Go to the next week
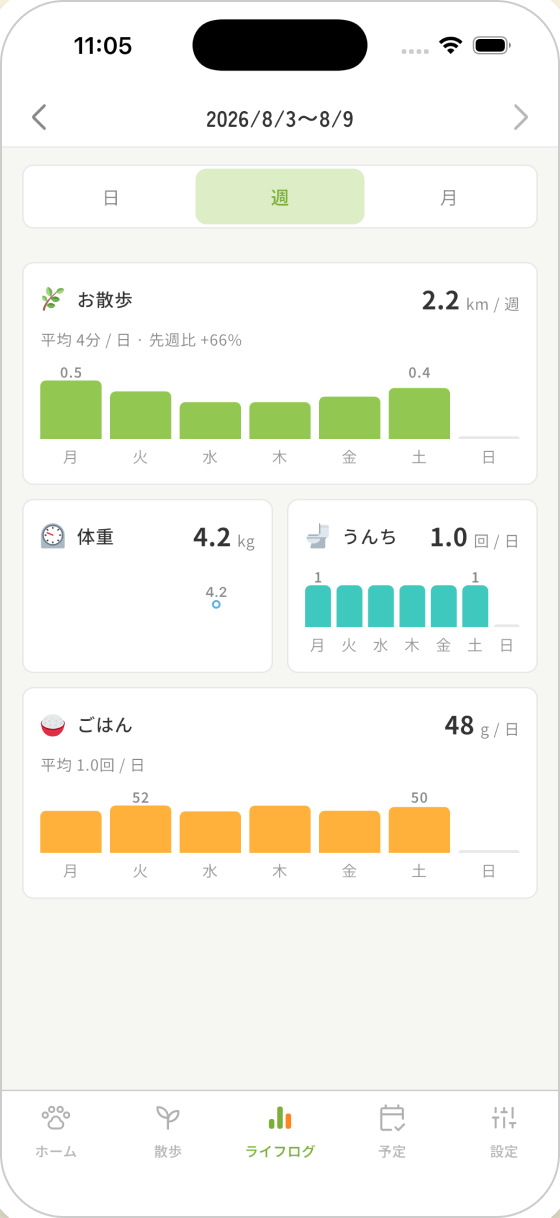 [521, 118]
